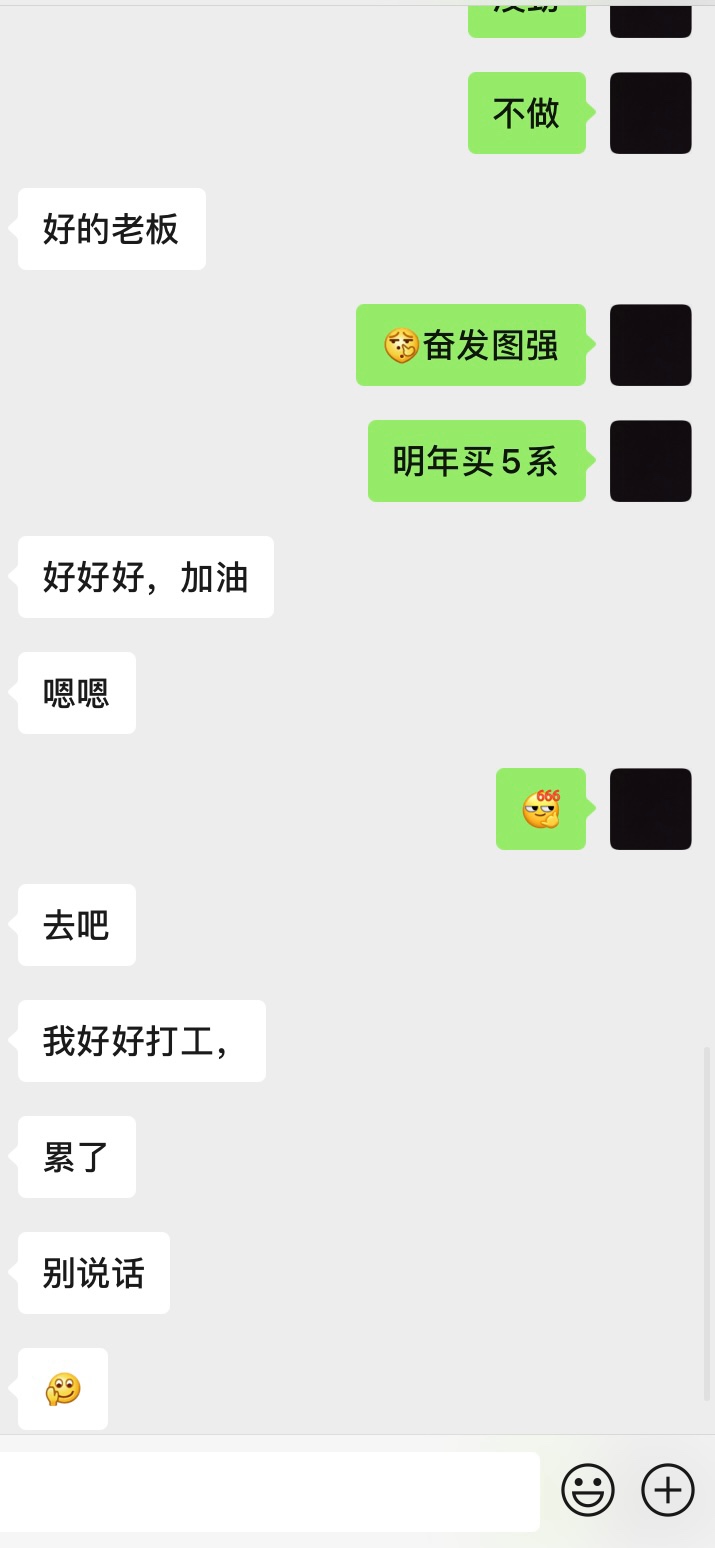Open profile avatar next to 不做
The width and height of the screenshot is (715, 1548).
click(650, 113)
